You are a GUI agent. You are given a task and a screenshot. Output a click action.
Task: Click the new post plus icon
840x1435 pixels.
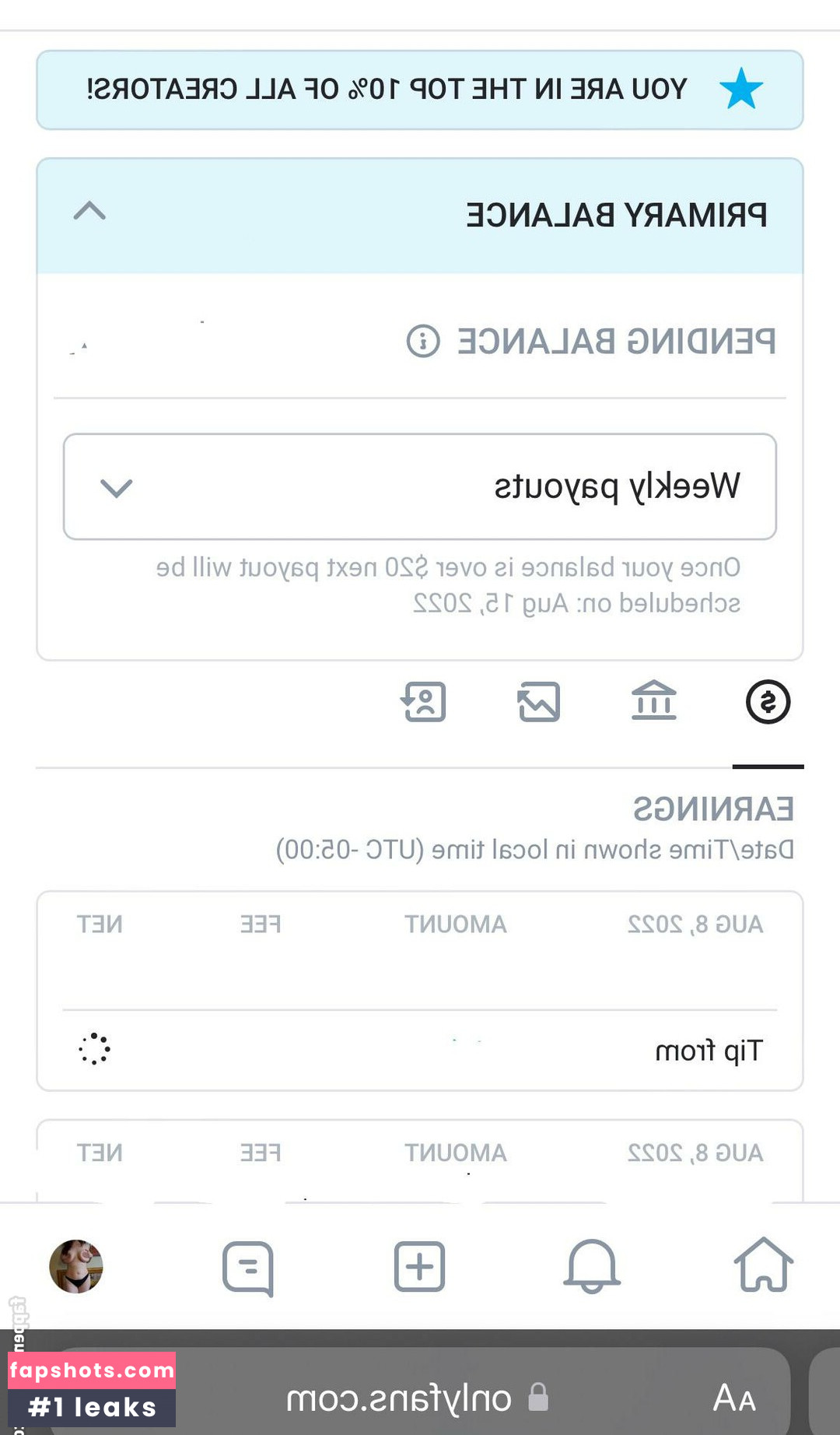[419, 1267]
